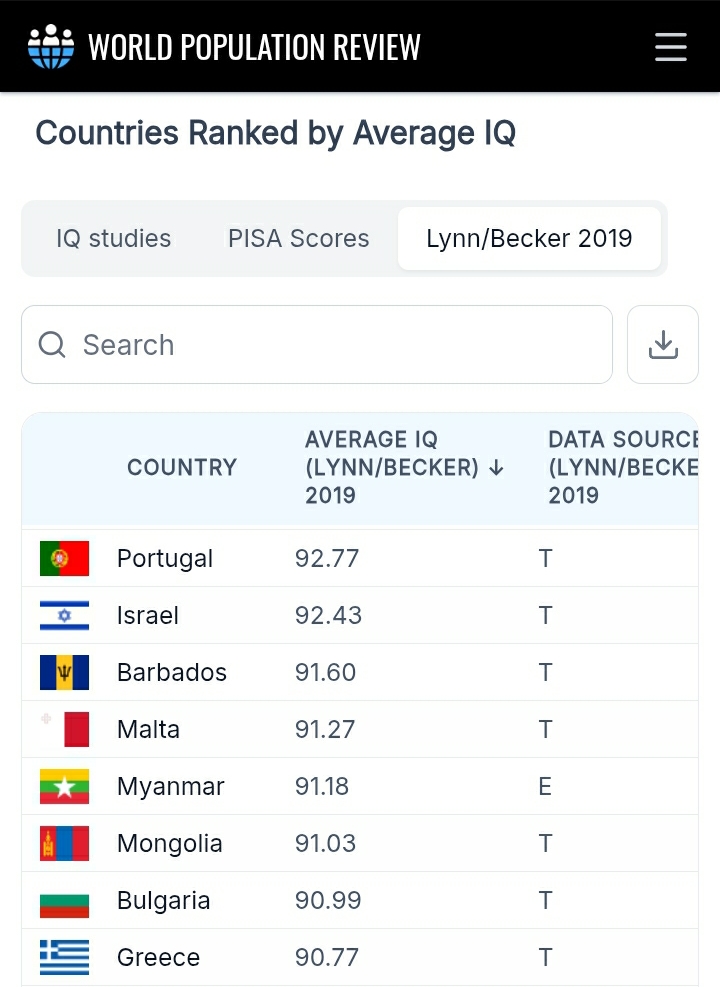This screenshot has height=987, width=720.
Task: Switch to the IQ studies tab
Action: (113, 239)
